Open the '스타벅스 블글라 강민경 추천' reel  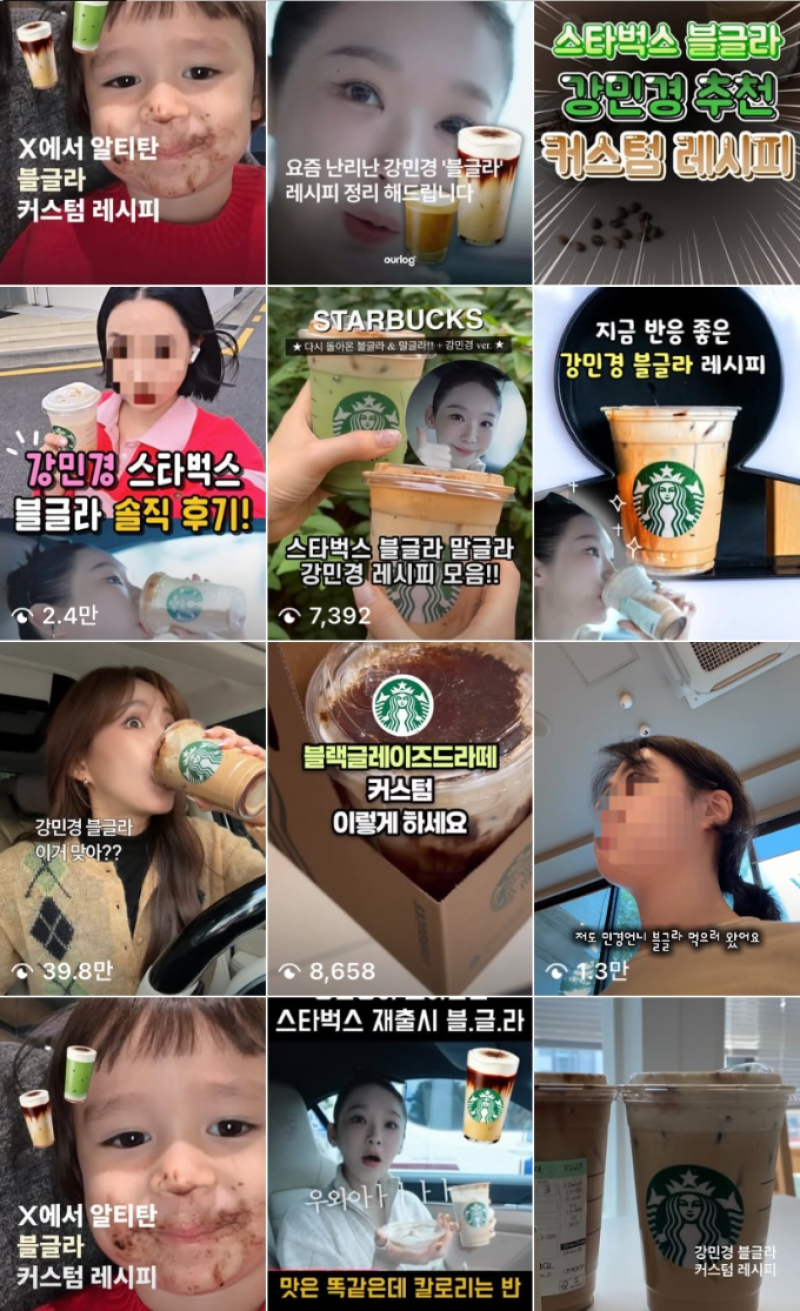coord(667,142)
